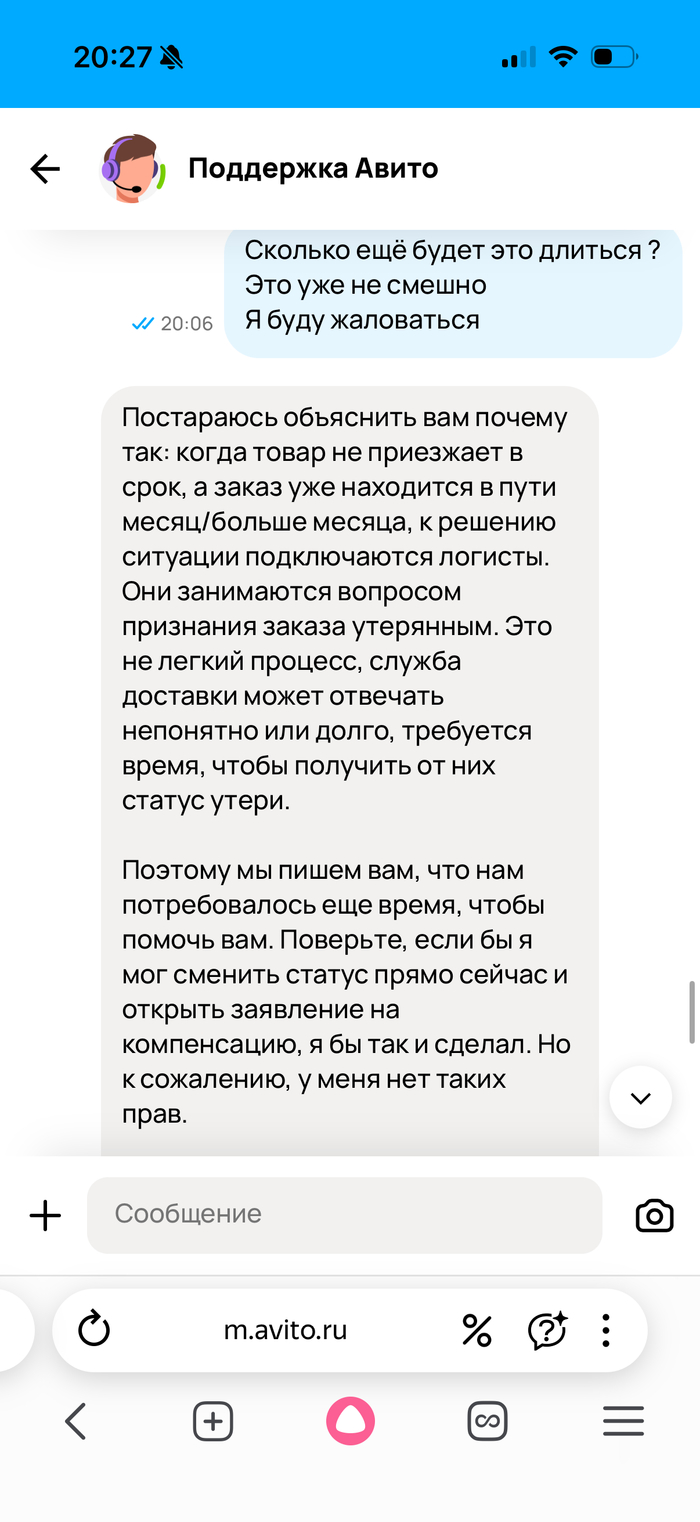Jump to the latest chat message

[x=641, y=1098]
